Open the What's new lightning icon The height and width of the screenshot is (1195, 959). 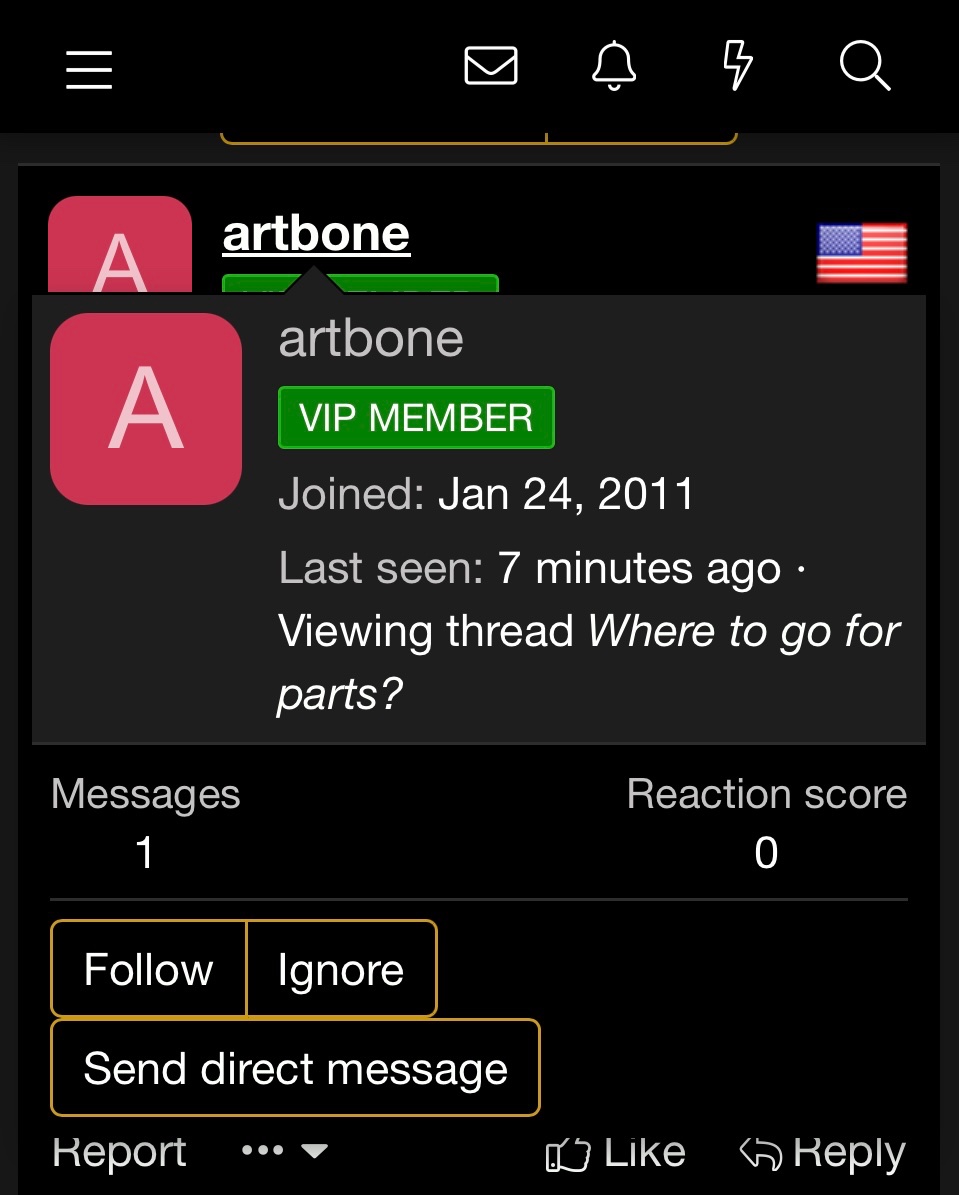(x=737, y=68)
